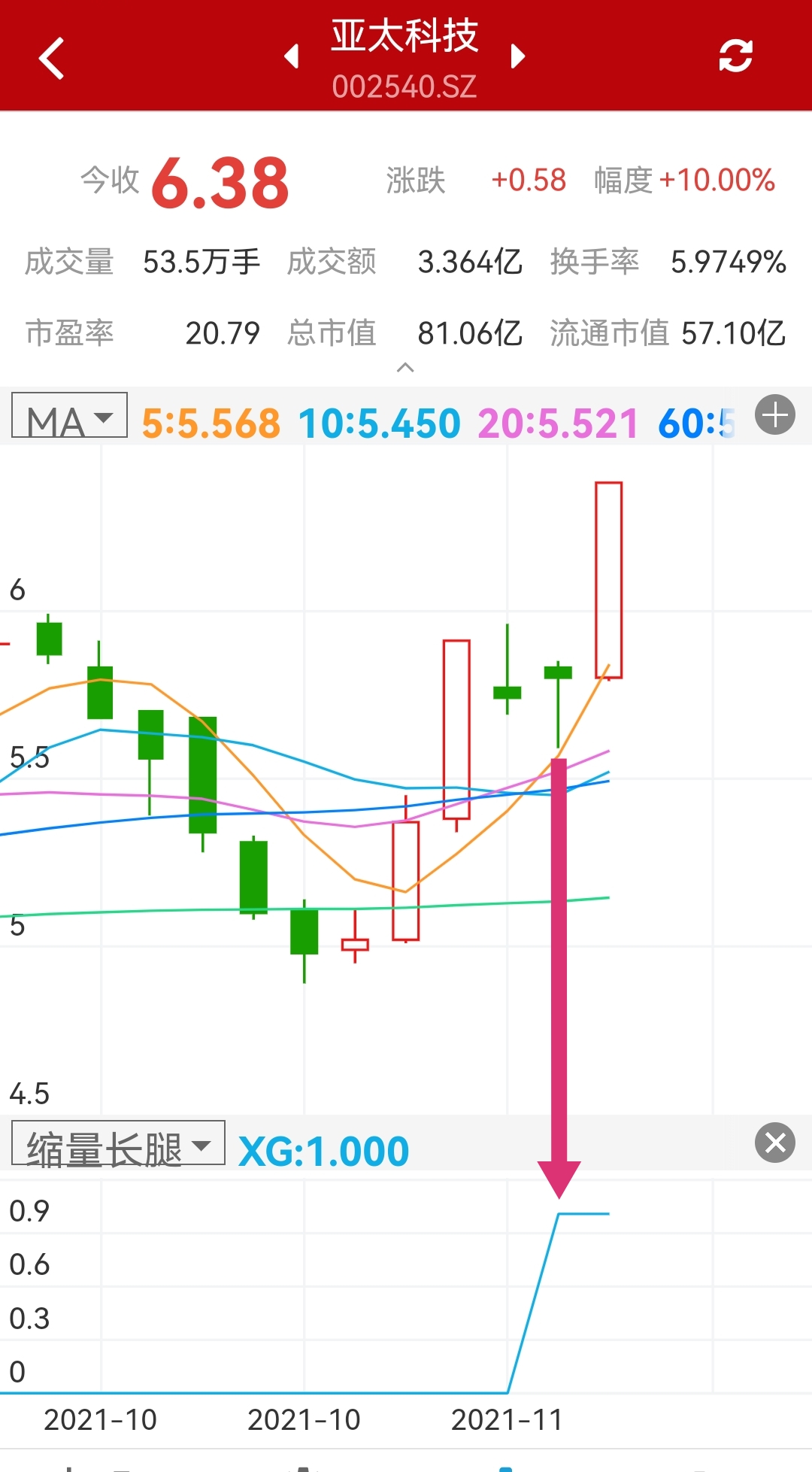Image resolution: width=812 pixels, height=1472 pixels.
Task: Switch to the next stock
Action: coord(517,56)
